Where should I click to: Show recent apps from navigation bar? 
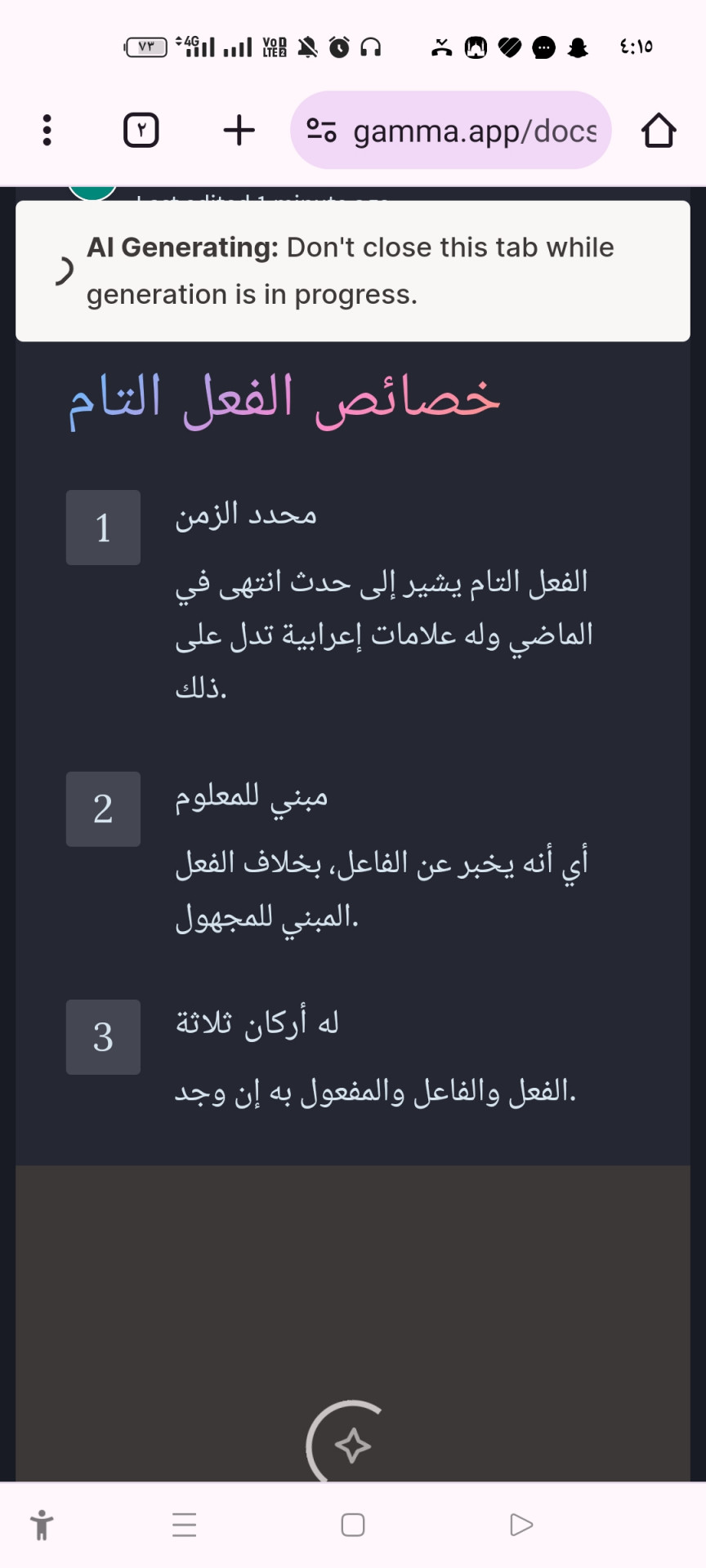tap(185, 1525)
